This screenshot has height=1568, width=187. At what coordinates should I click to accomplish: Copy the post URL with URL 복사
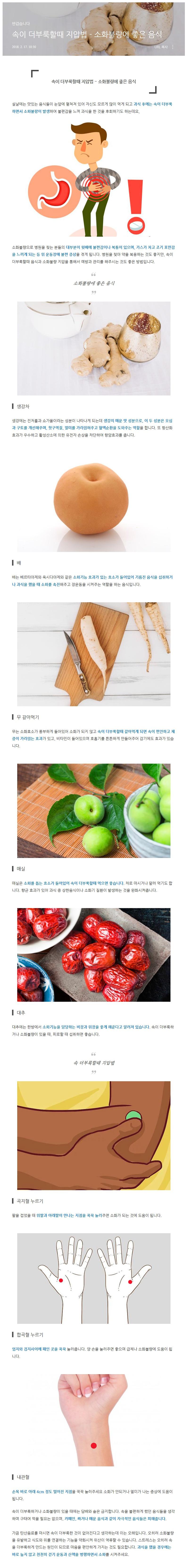click(161, 47)
